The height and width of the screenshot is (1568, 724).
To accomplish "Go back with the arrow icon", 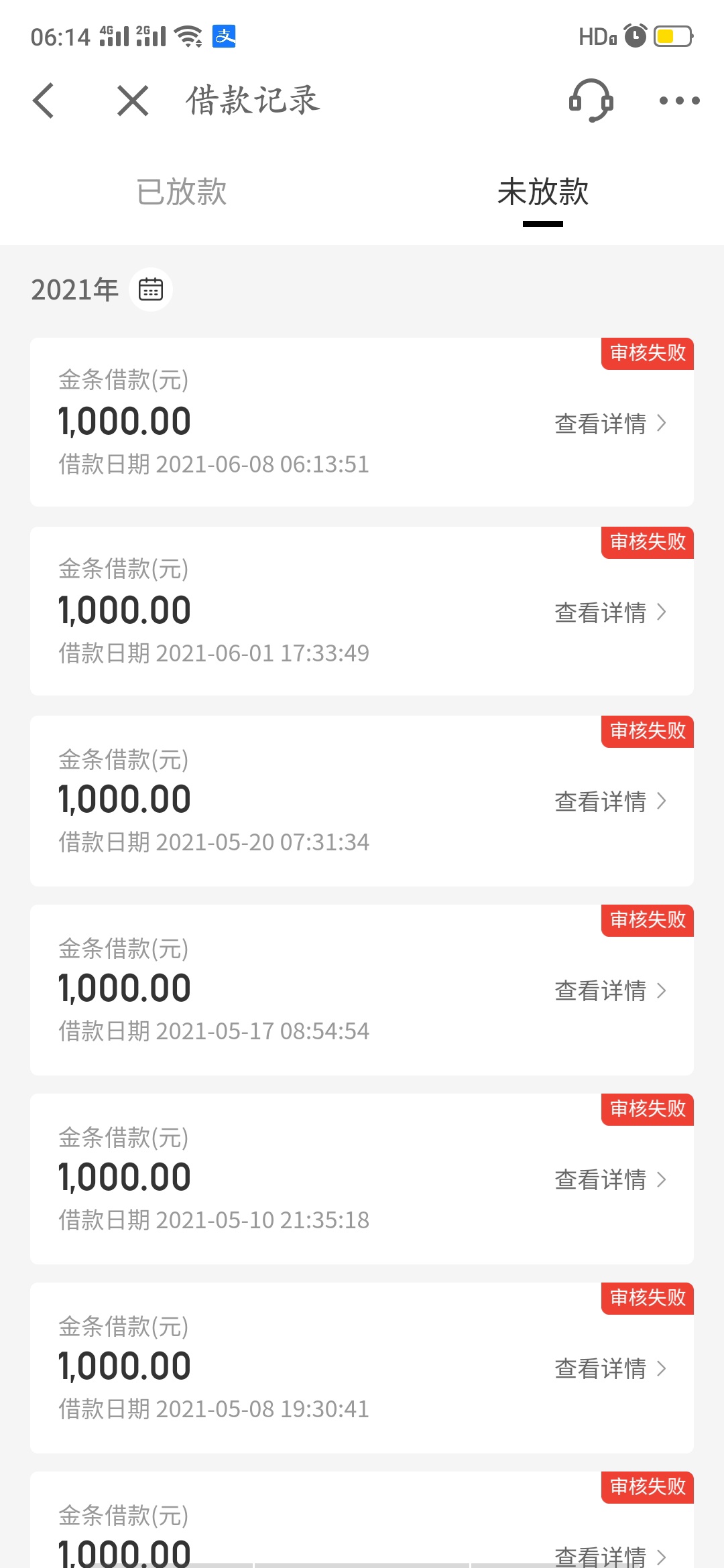I will coord(44,101).
